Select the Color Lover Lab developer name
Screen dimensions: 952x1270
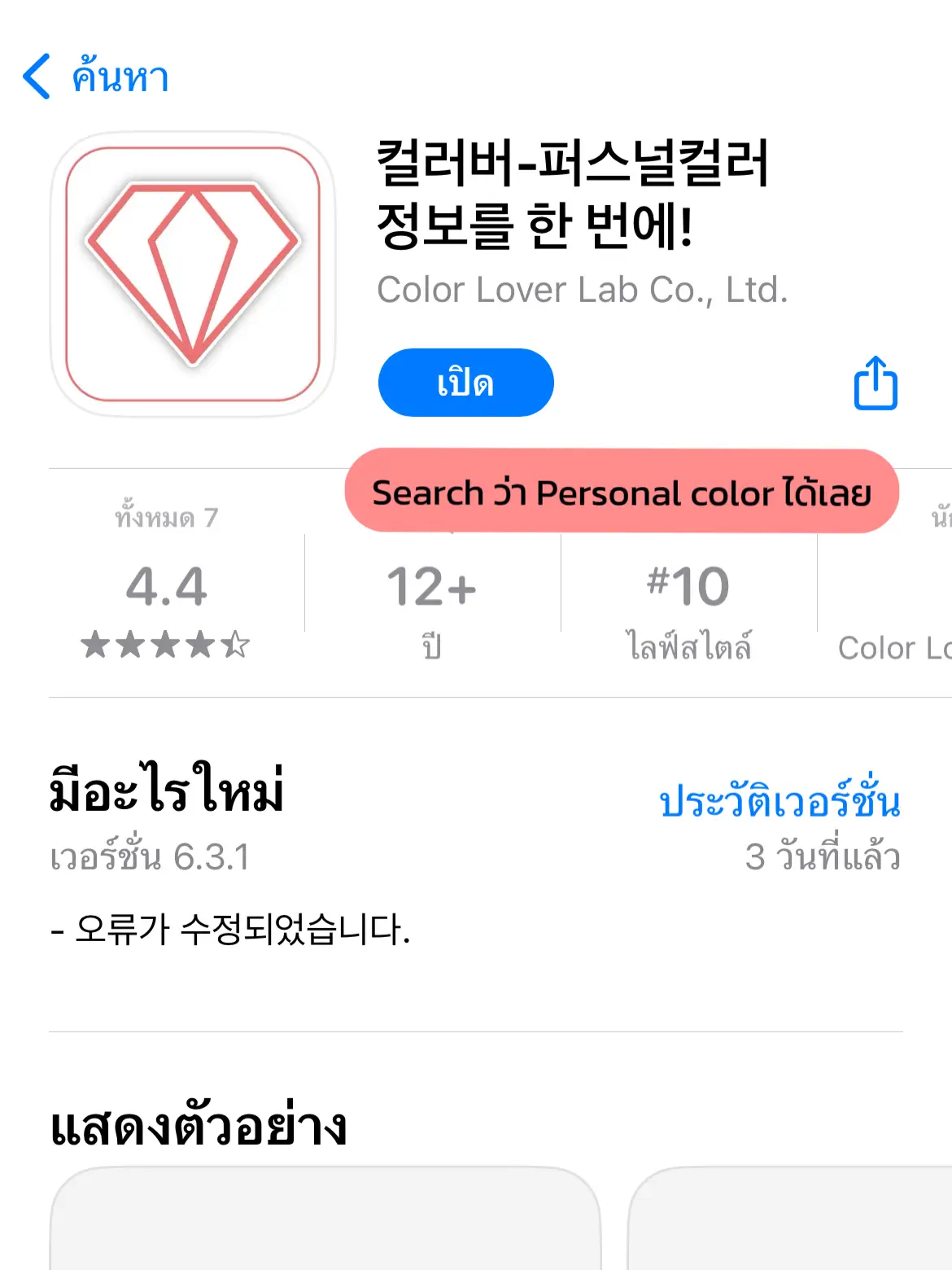click(x=584, y=290)
